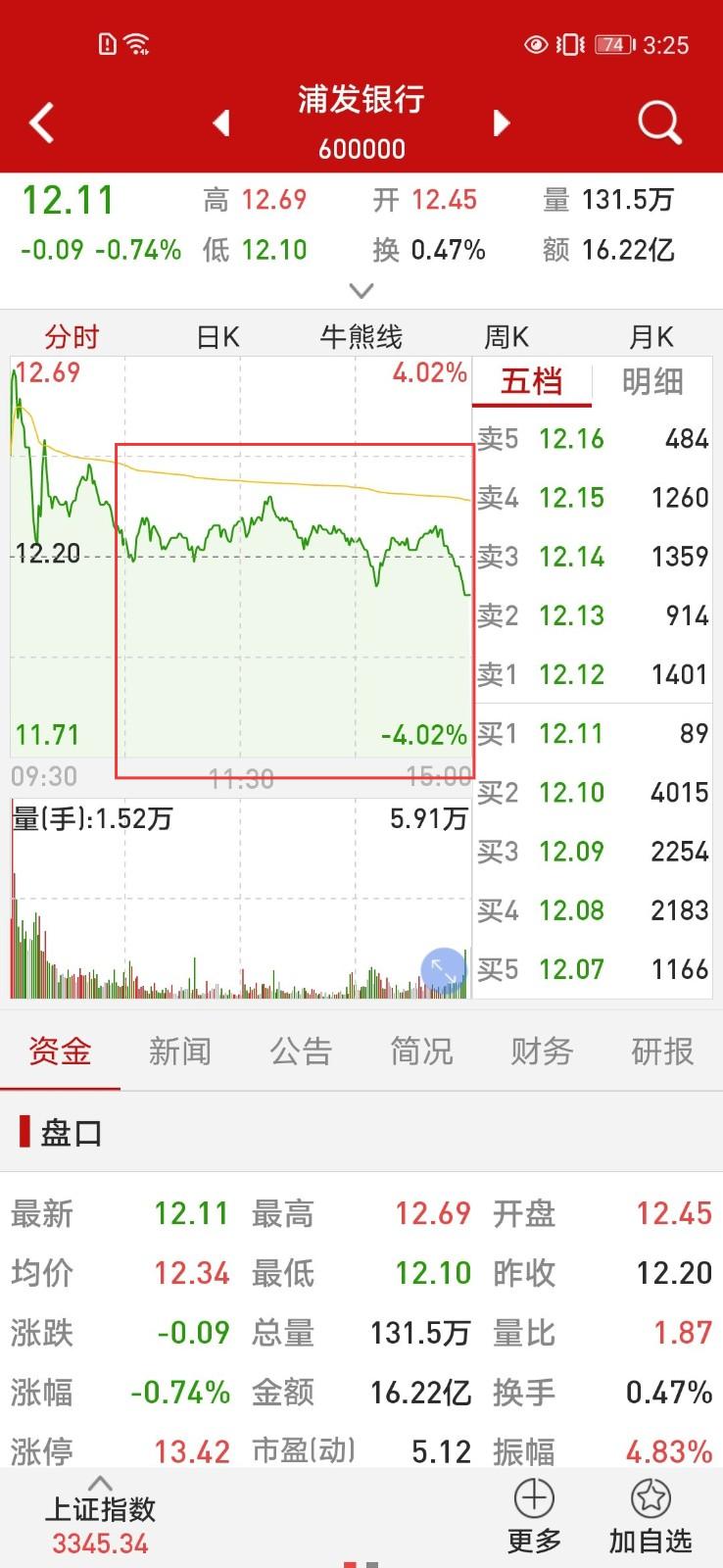Open the 周K chart tab
This screenshot has height=1568, width=723.
[506, 337]
